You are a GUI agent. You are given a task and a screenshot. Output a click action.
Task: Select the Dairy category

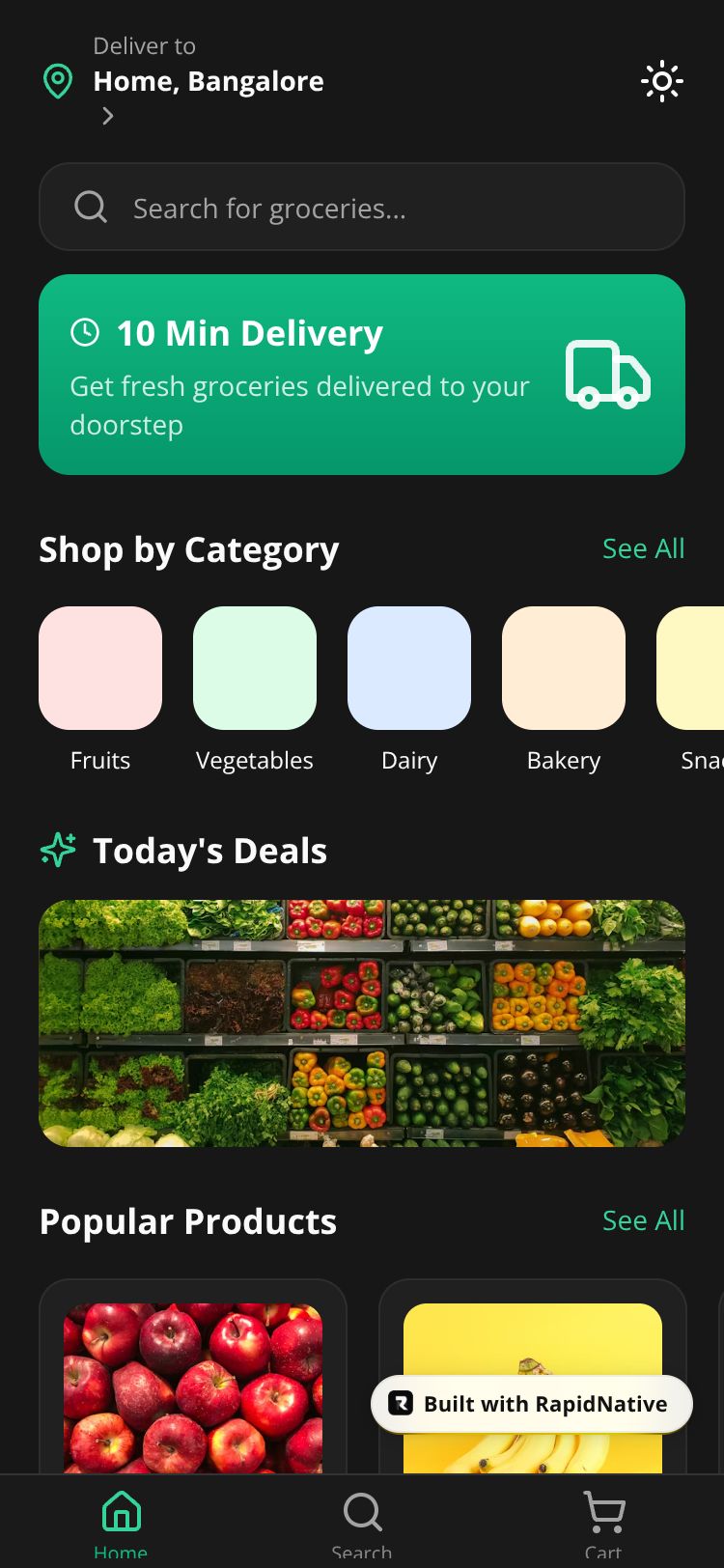(x=409, y=668)
